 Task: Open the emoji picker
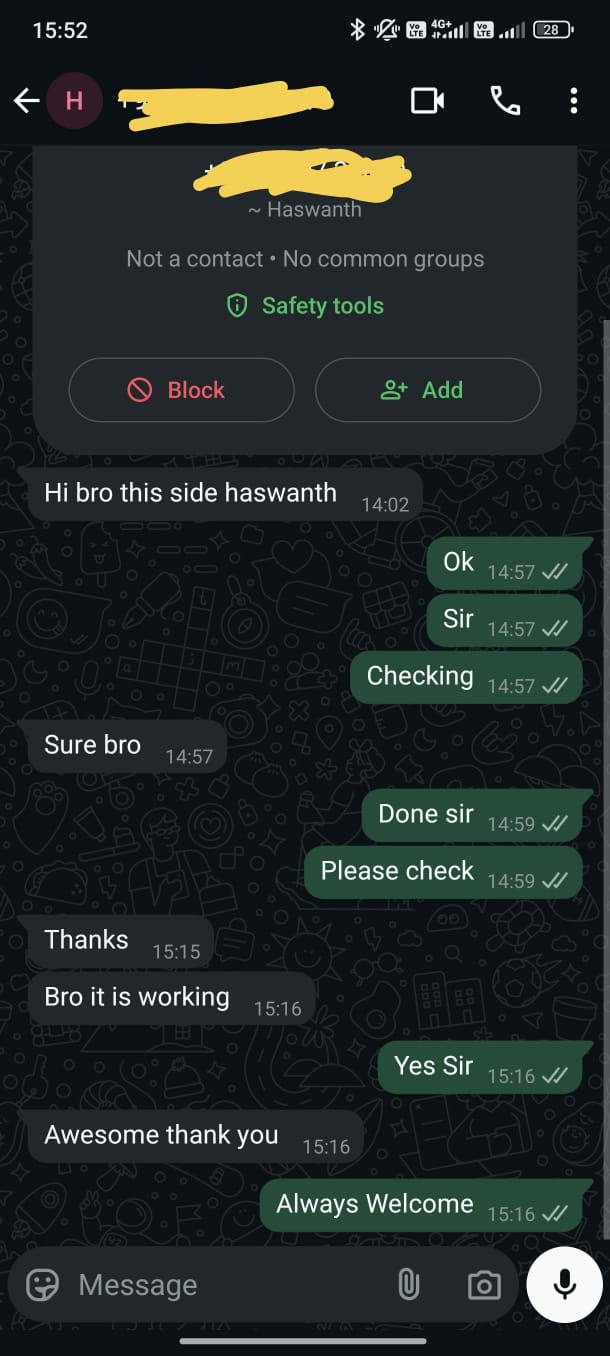coord(42,1285)
